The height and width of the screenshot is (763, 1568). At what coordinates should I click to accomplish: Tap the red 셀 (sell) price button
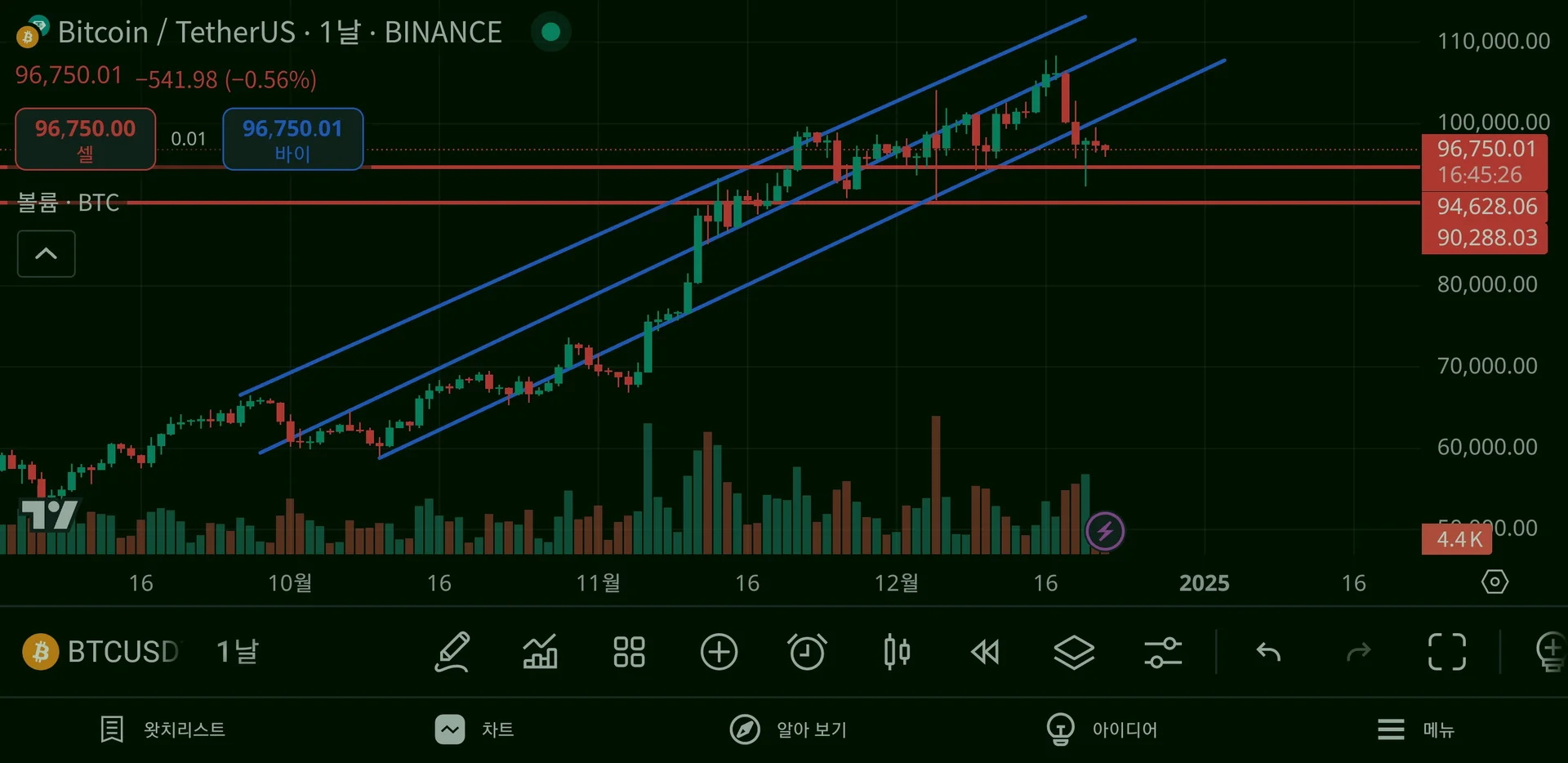click(85, 139)
